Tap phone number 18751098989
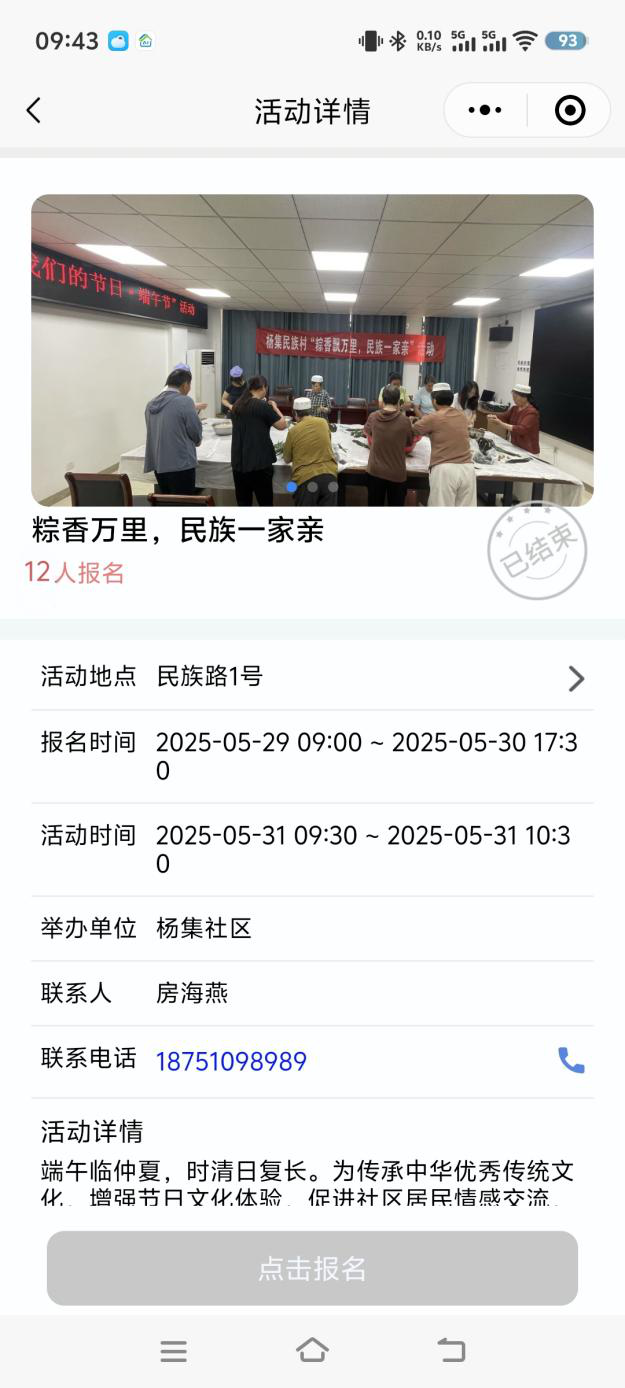 click(x=231, y=1061)
